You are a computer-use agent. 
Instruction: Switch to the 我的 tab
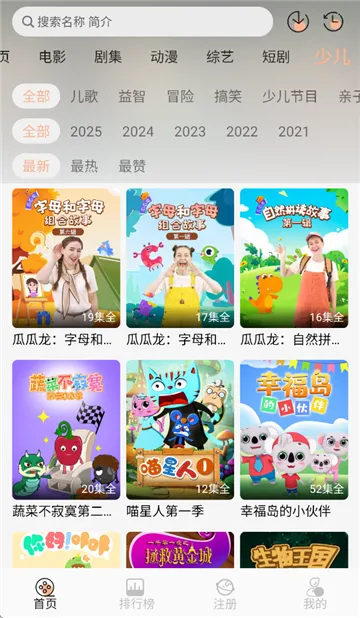tap(315, 594)
